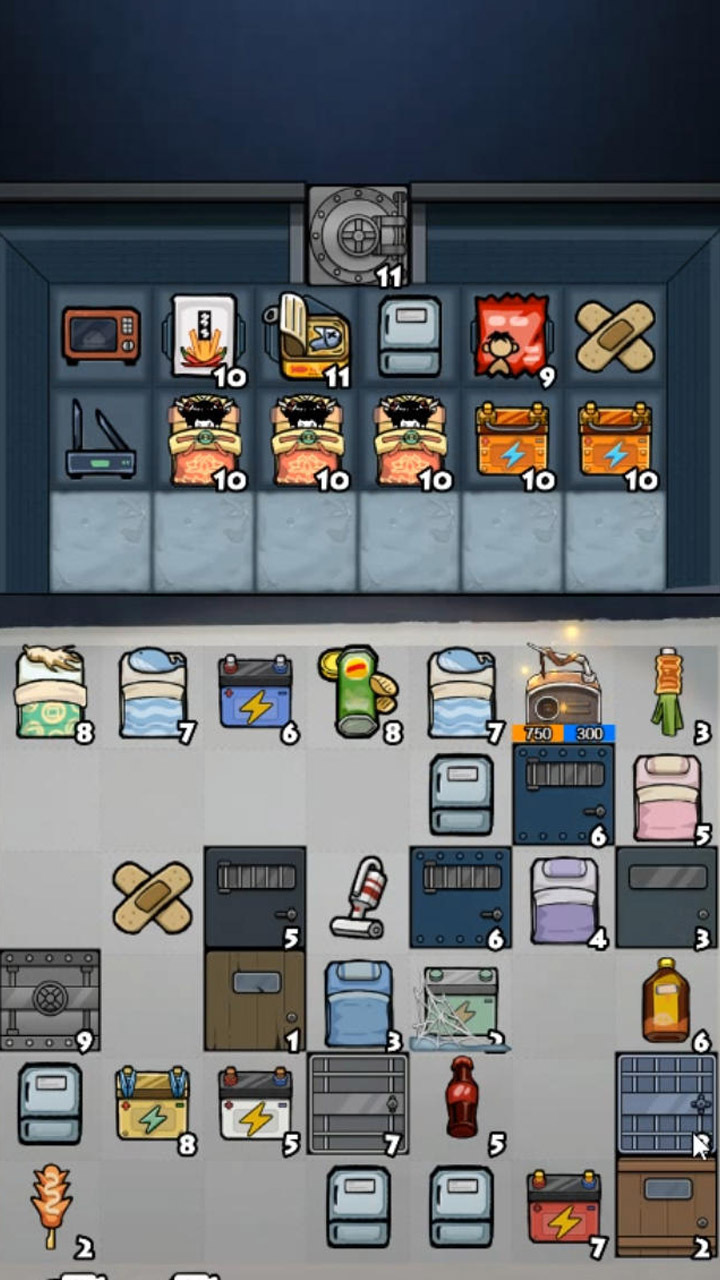This screenshot has width=720, height=1280.
Task: Tap the vacuum cleaner item
Action: point(358,897)
